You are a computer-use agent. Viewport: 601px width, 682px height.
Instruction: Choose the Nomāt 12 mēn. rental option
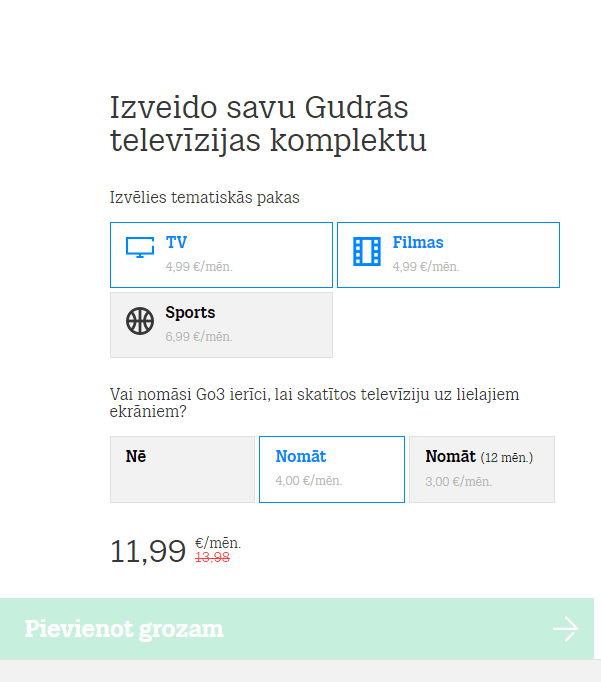(x=481, y=469)
